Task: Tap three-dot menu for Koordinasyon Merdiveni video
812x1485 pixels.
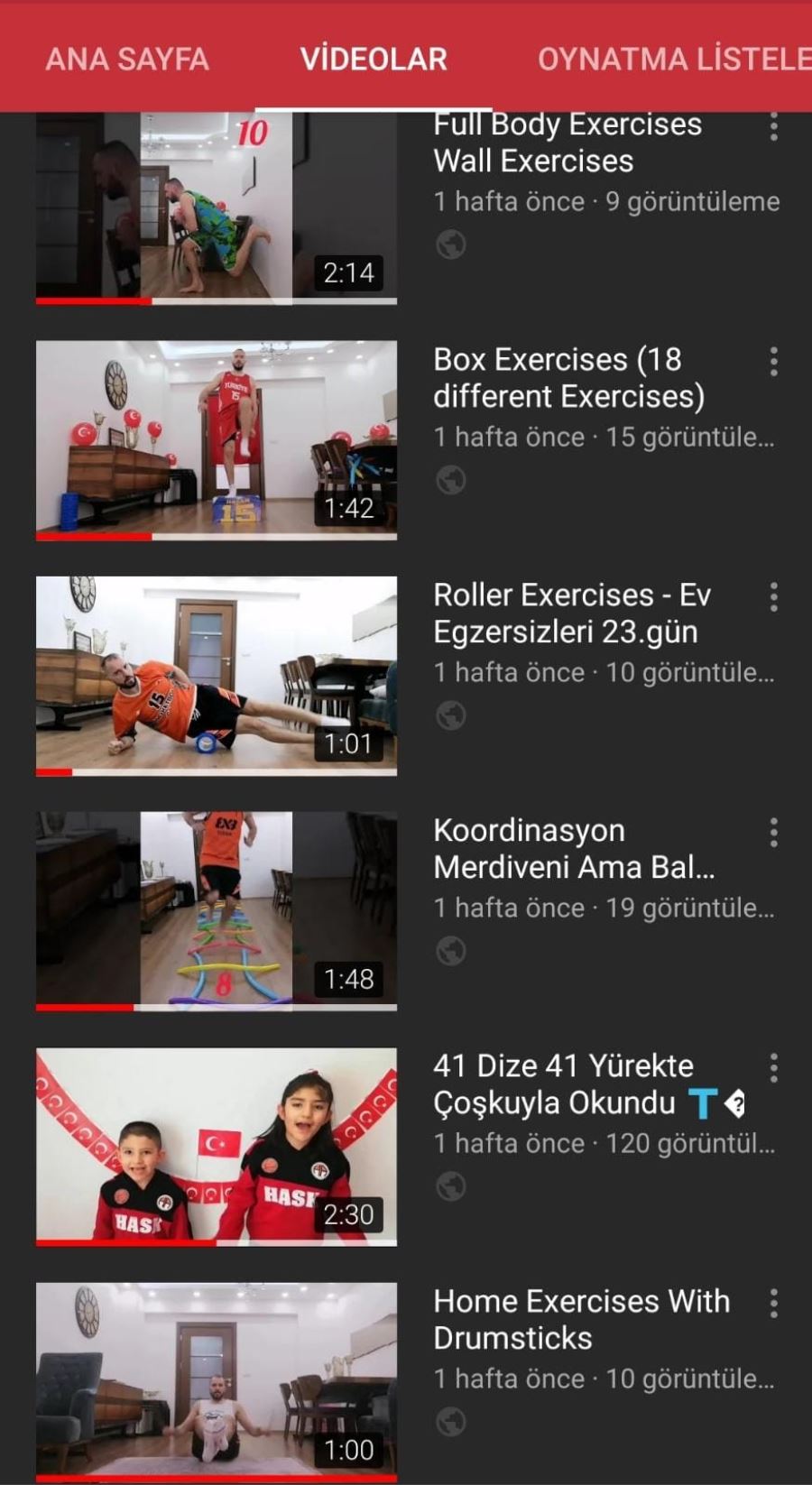Action: point(773,832)
